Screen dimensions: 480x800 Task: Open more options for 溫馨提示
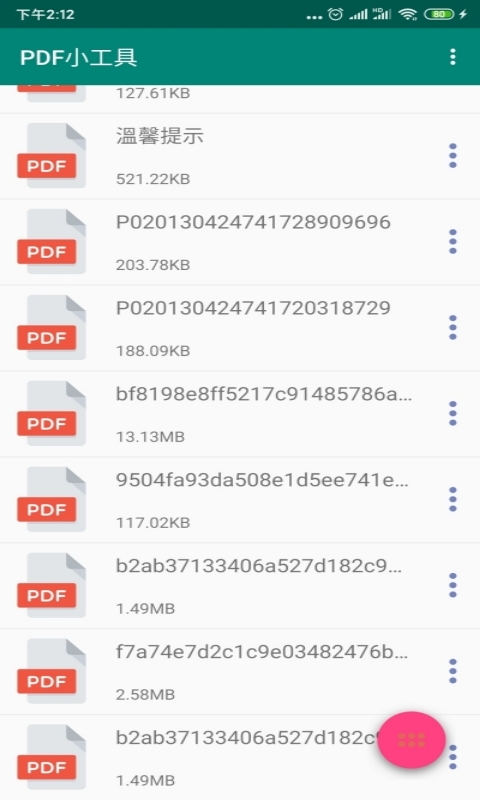(452, 156)
